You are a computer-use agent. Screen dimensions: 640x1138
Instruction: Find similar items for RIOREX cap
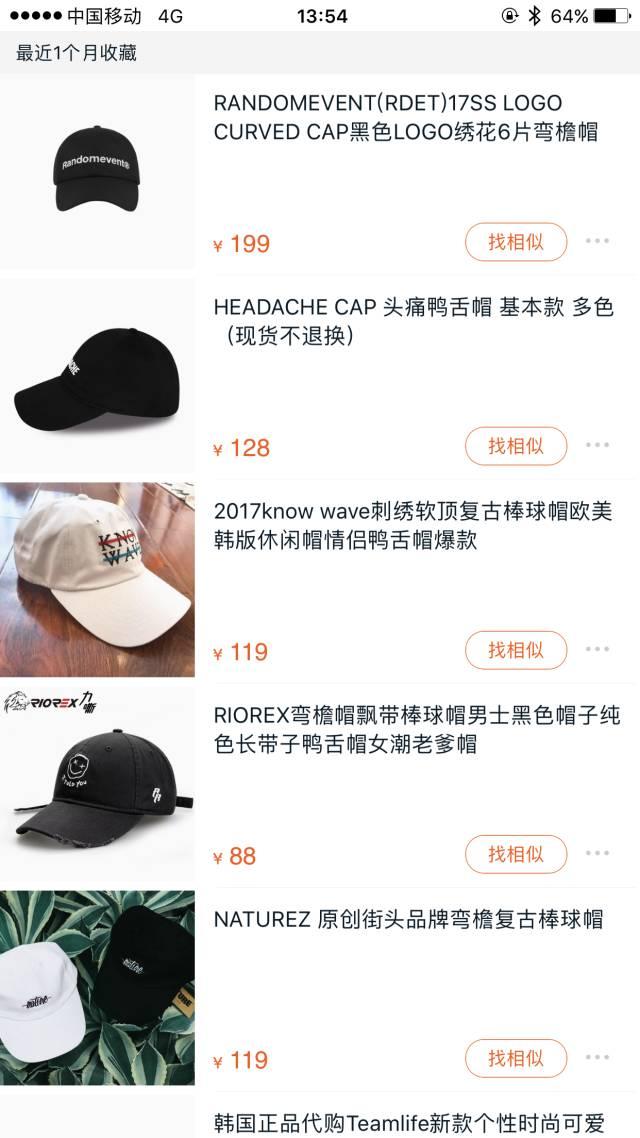tap(515, 854)
